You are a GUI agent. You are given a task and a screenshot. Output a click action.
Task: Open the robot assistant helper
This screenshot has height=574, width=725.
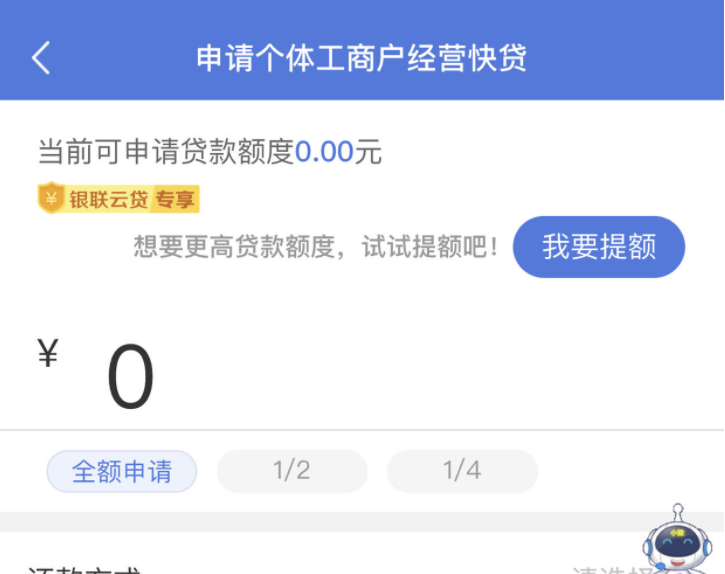[676, 540]
